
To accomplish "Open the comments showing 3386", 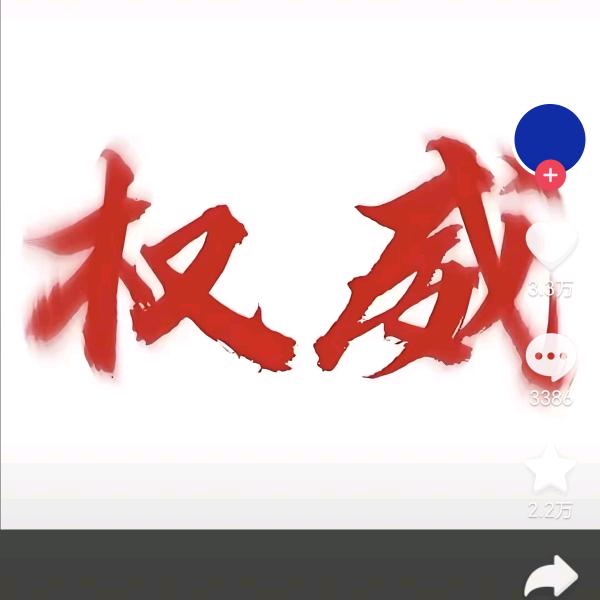I will [550, 358].
